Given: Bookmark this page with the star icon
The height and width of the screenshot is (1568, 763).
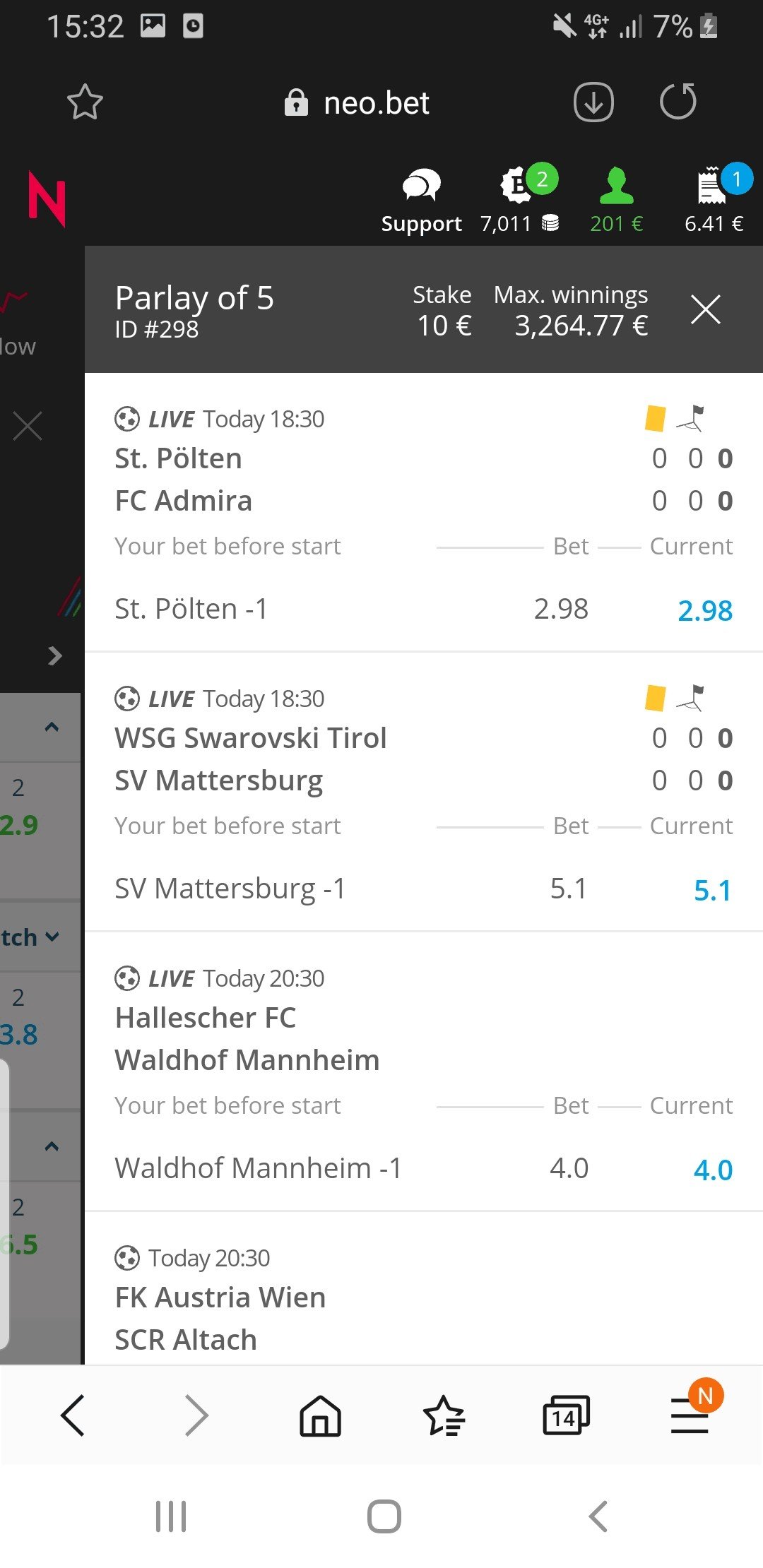Looking at the screenshot, I should coord(85,102).
